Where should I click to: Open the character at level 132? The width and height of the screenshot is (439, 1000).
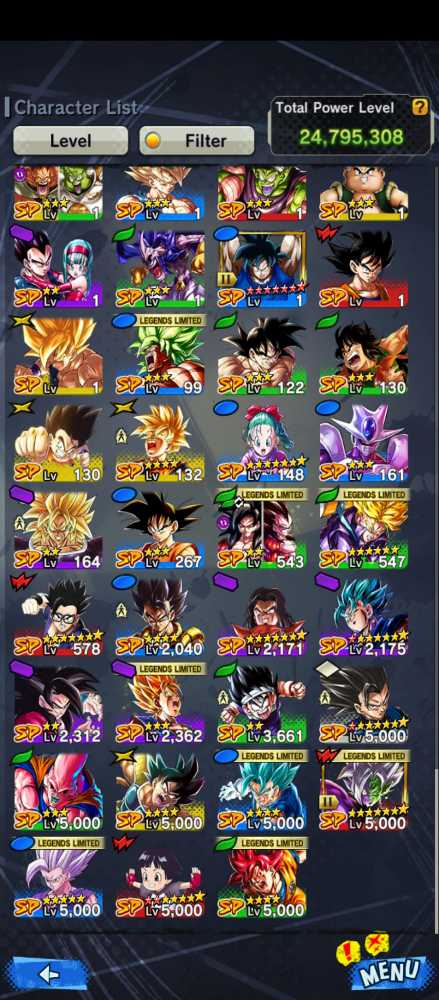[160, 441]
